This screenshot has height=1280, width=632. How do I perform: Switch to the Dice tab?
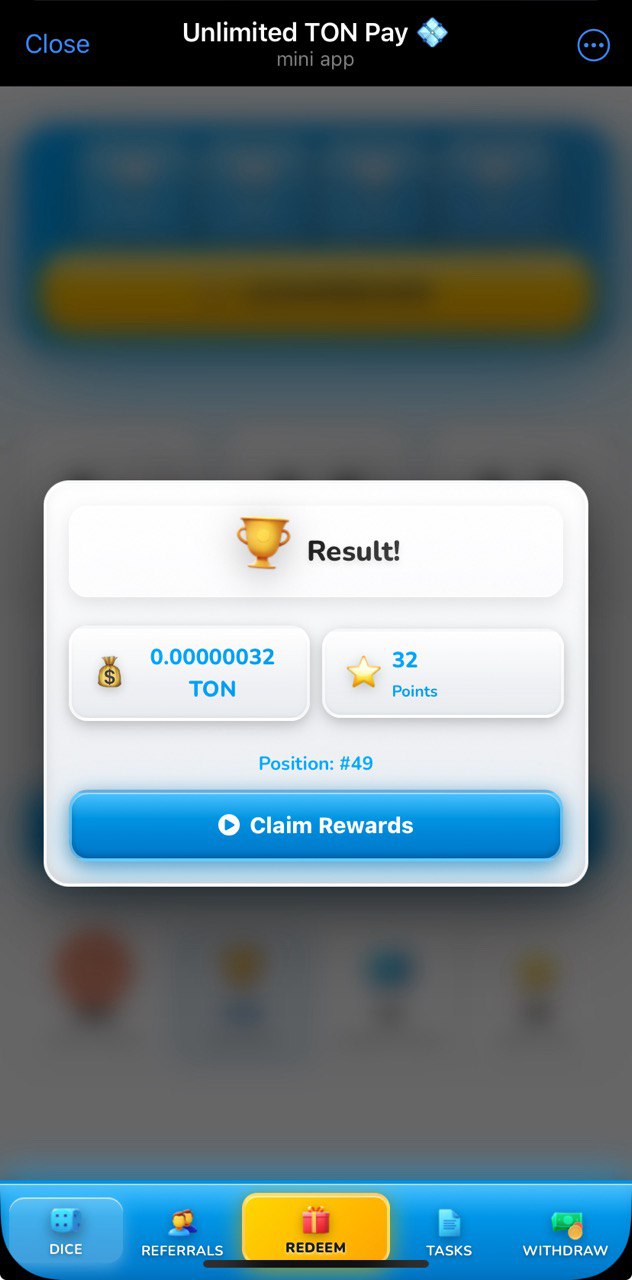66,1231
